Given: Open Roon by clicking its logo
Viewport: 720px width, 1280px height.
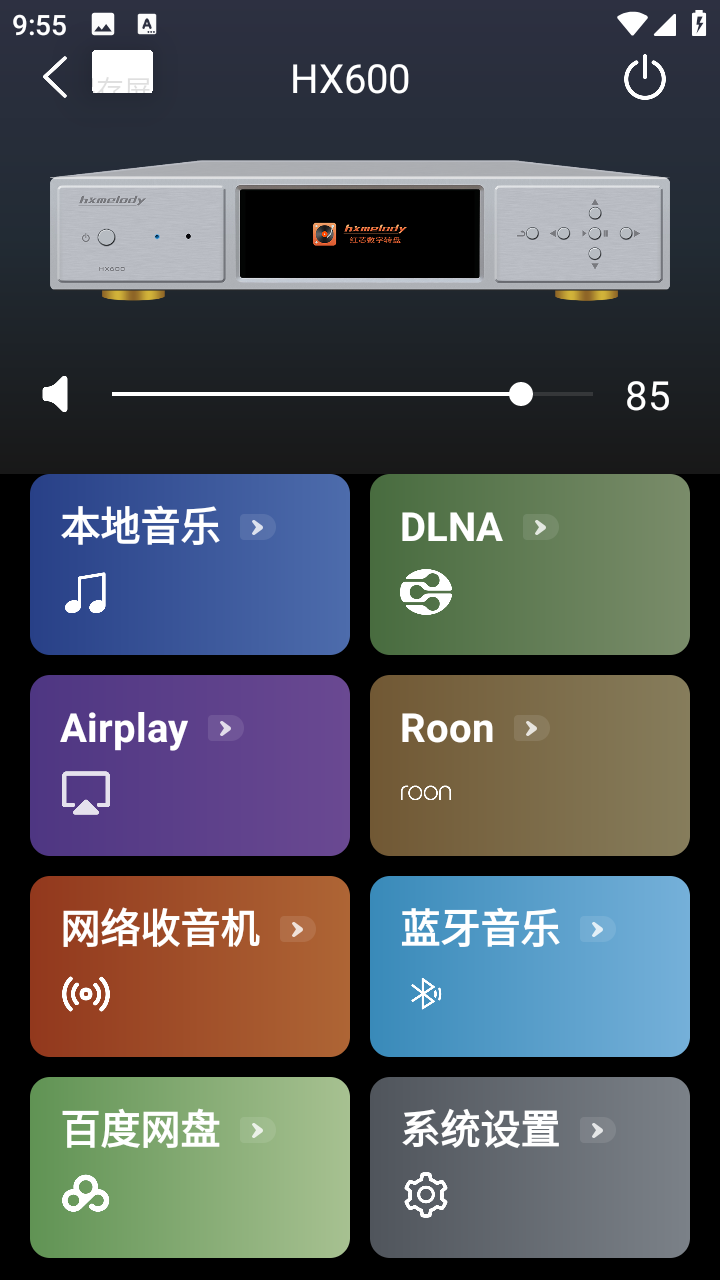Looking at the screenshot, I should (427, 791).
